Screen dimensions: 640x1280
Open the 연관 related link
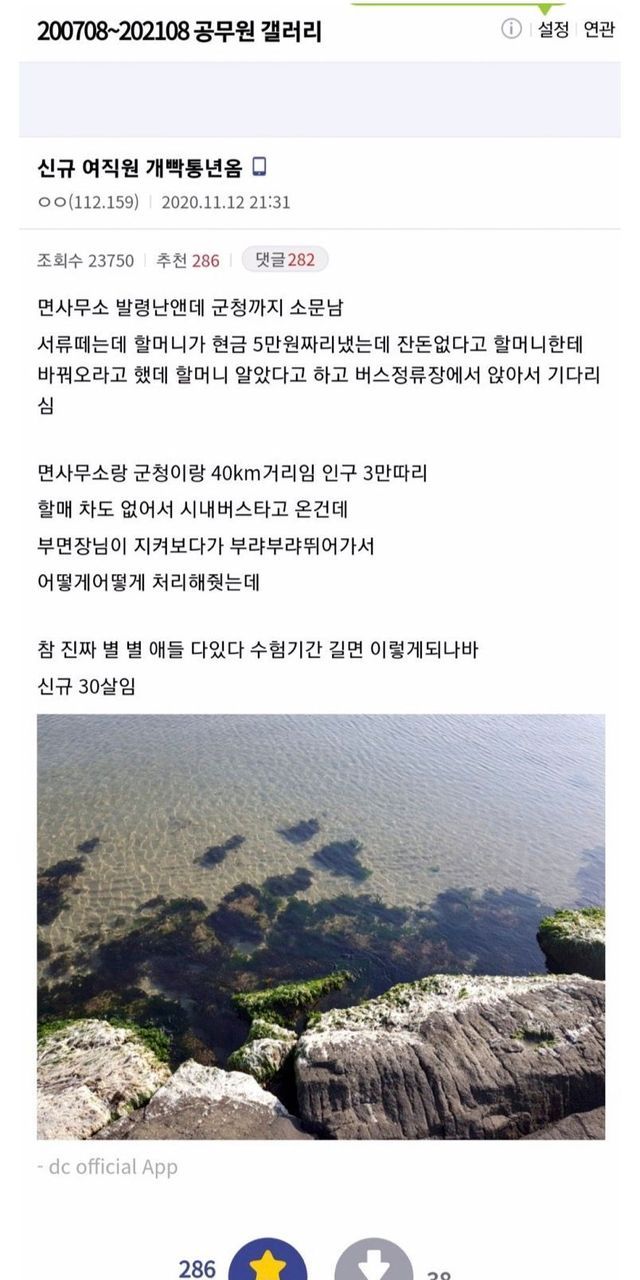pyautogui.click(x=598, y=30)
